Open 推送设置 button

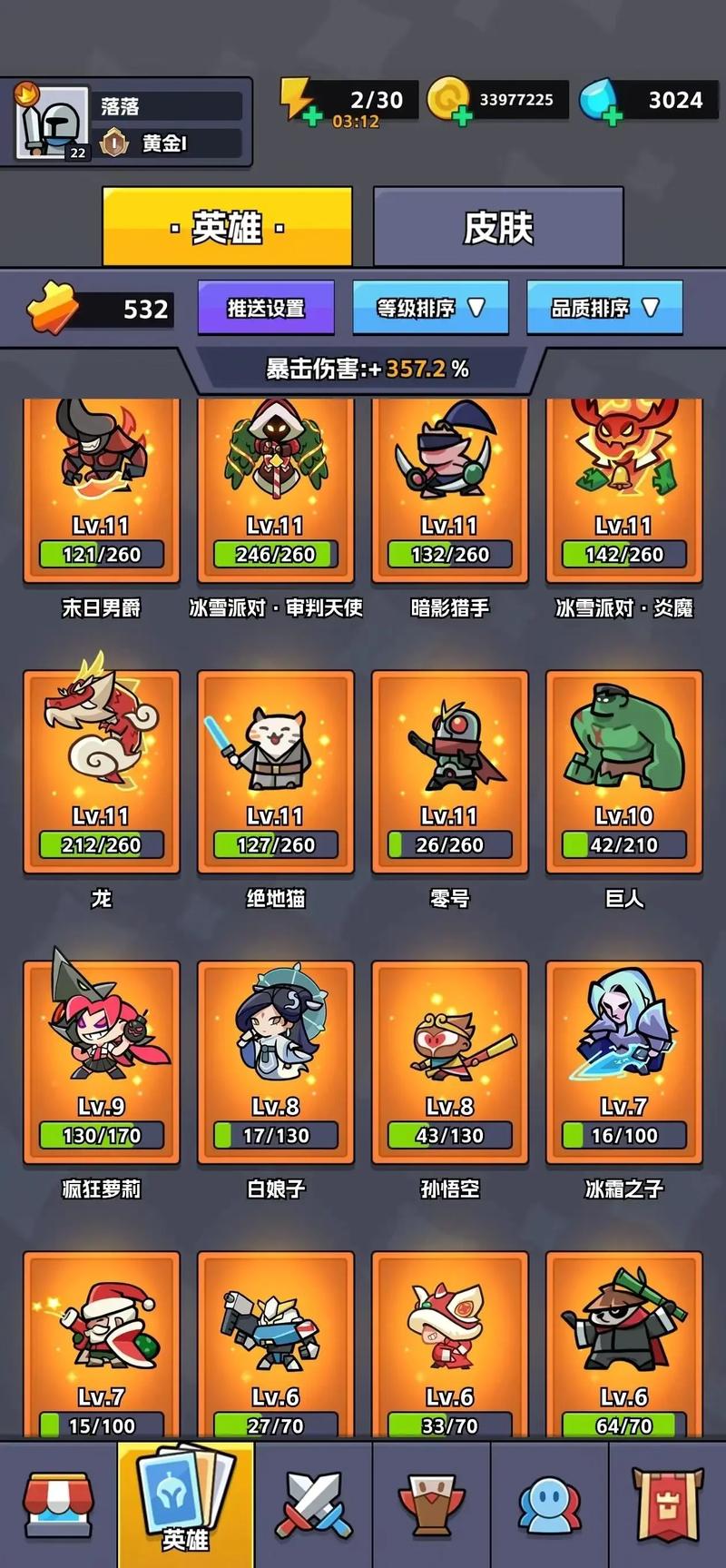pos(266,308)
